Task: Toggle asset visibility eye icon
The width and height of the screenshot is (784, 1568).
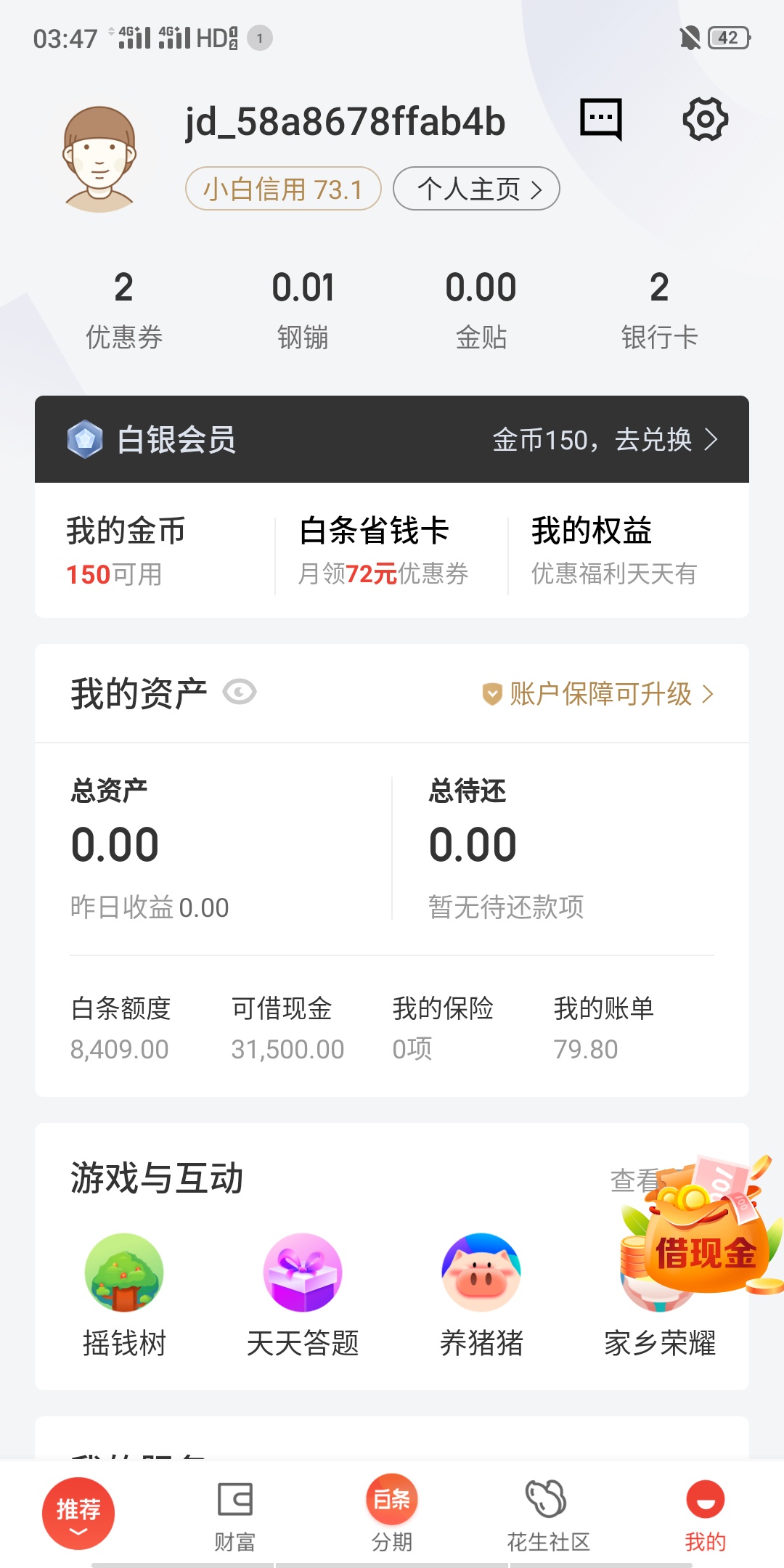Action: [240, 692]
